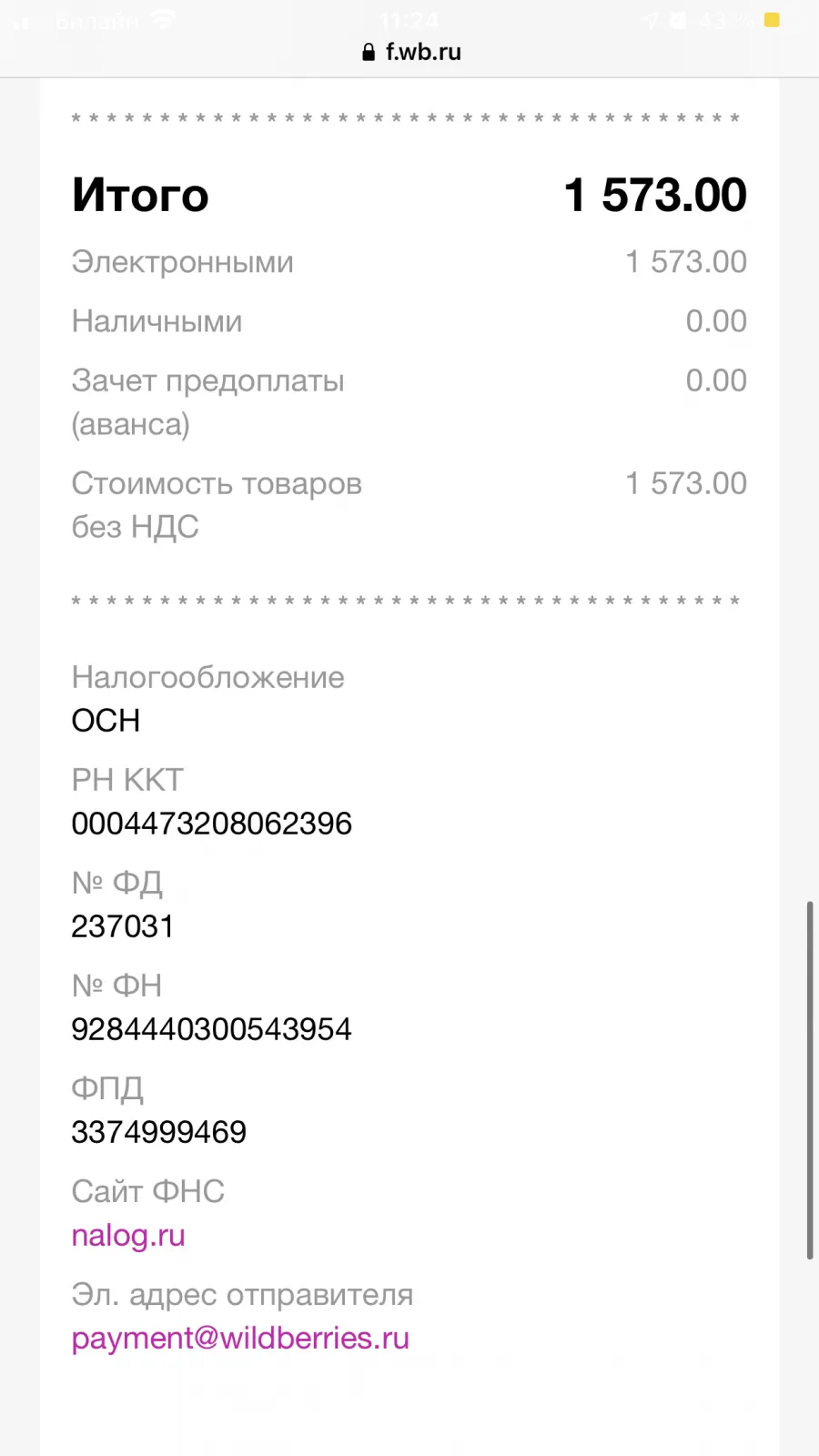
Task: Tap the f.wb.ru address bar
Action: (411, 52)
